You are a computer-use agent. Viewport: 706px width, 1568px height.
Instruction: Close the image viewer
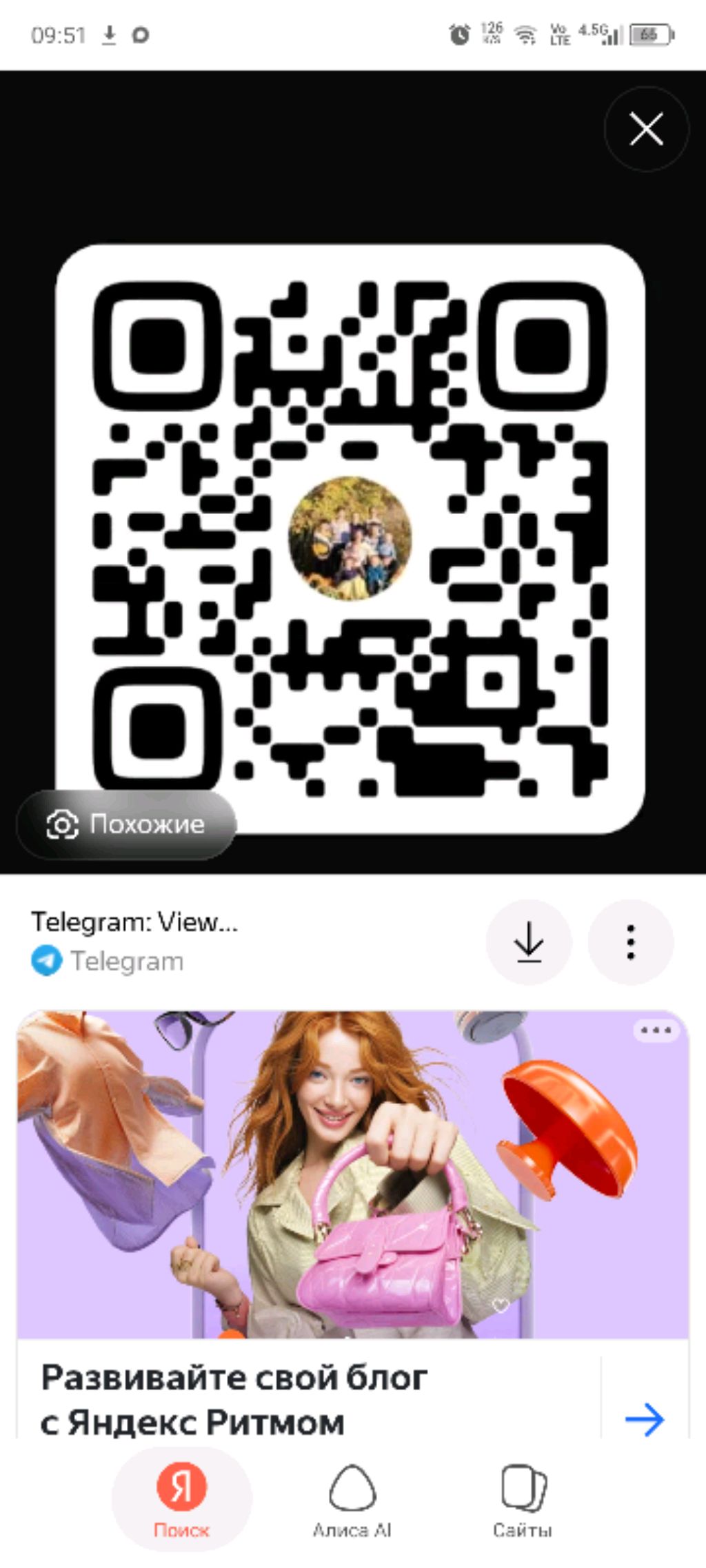[646, 130]
